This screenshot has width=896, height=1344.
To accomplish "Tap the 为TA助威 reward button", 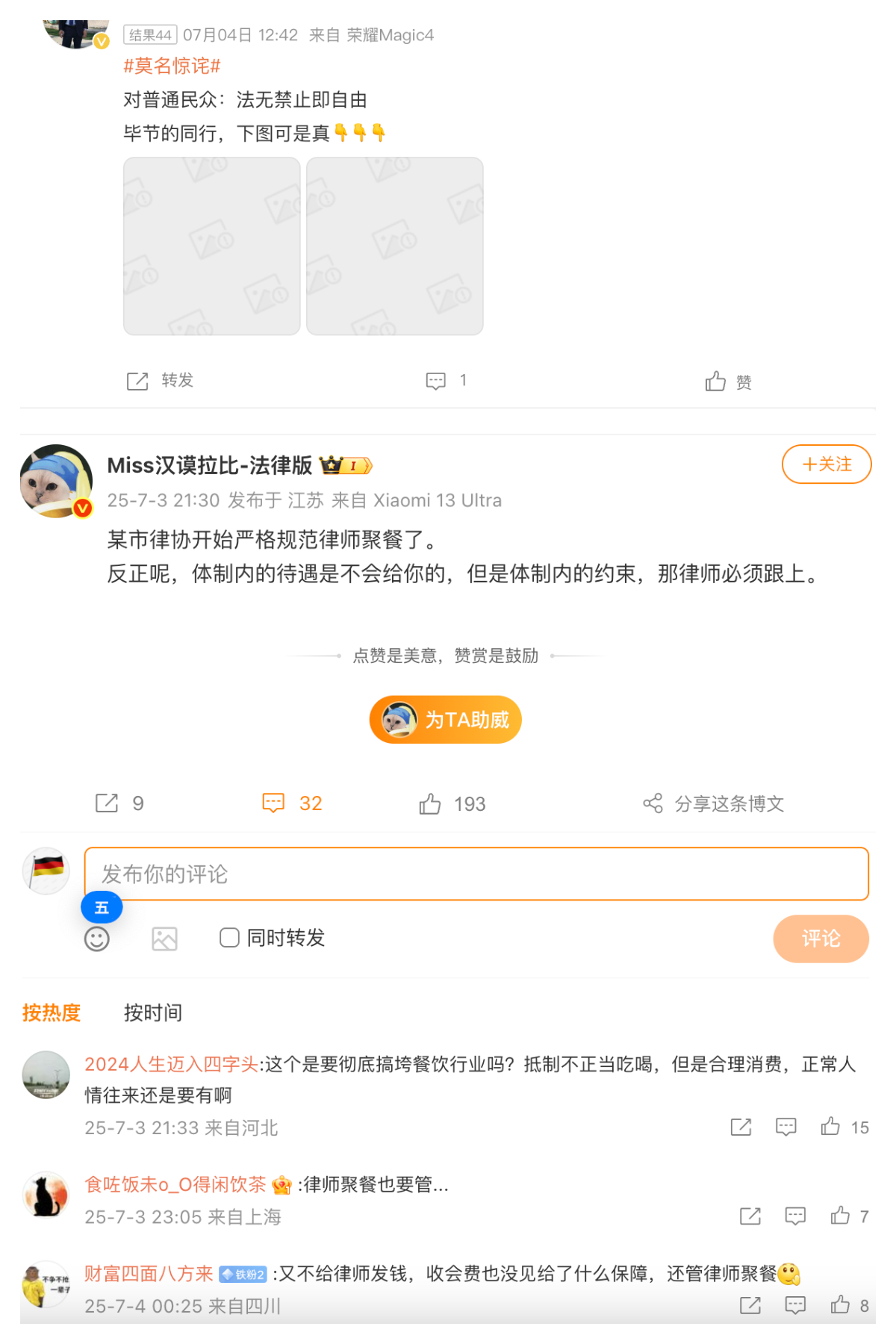I will [446, 720].
